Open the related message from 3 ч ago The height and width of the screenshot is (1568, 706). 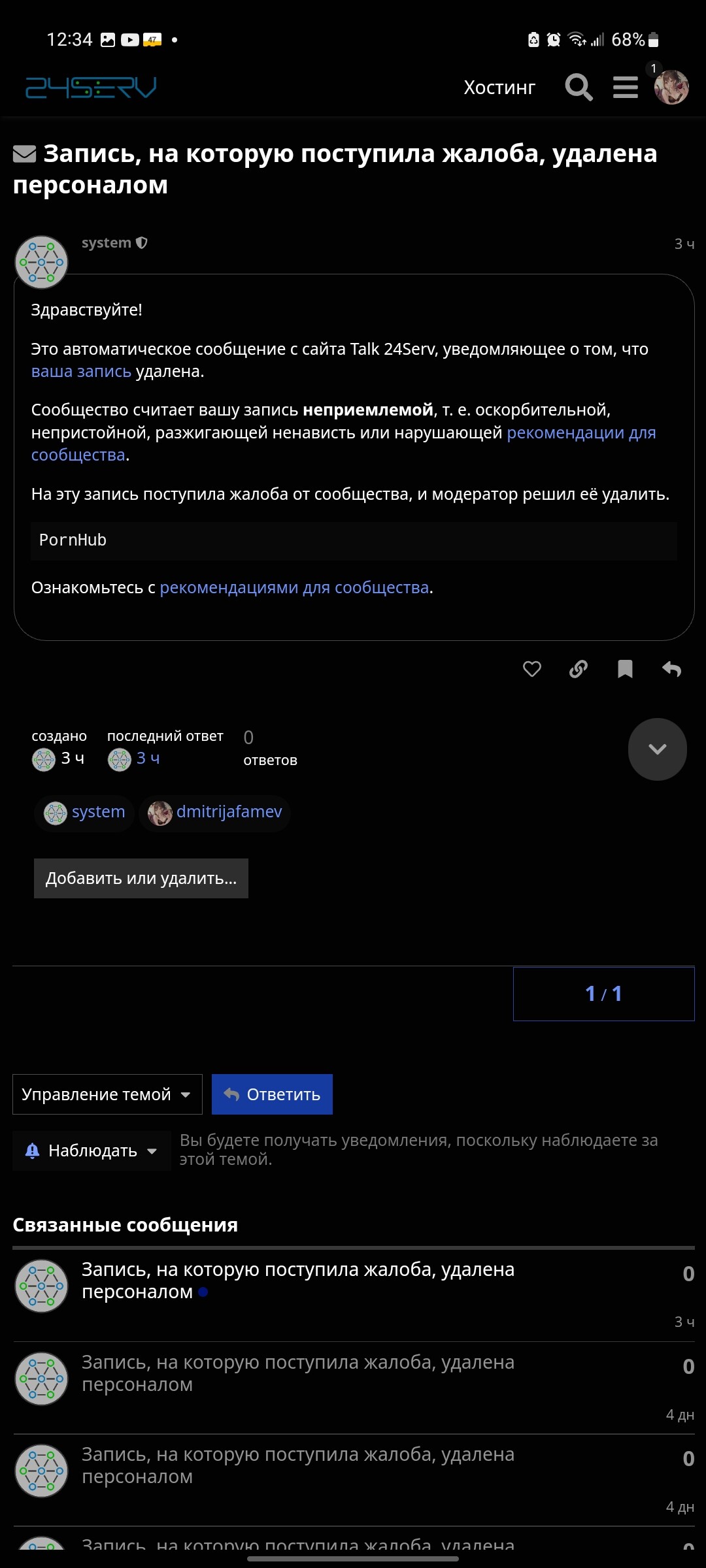coord(298,1281)
